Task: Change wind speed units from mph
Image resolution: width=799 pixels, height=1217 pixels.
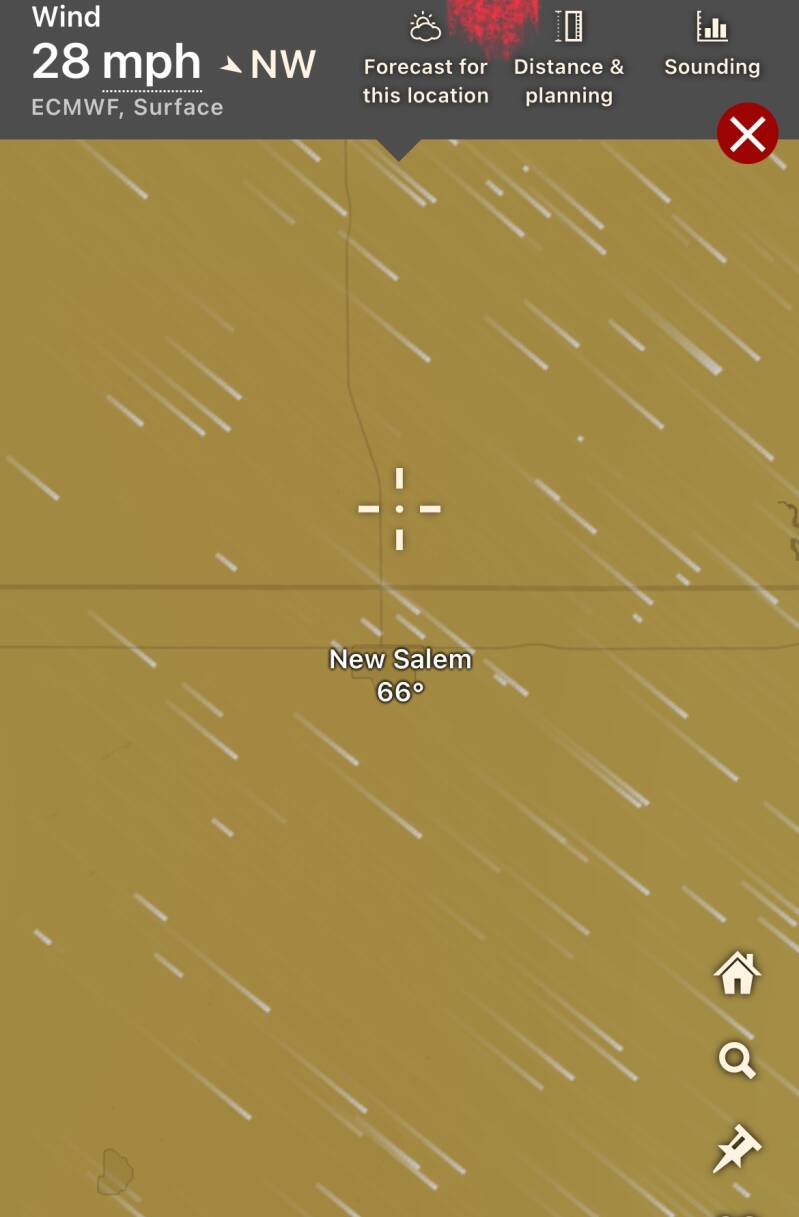Action: [151, 63]
